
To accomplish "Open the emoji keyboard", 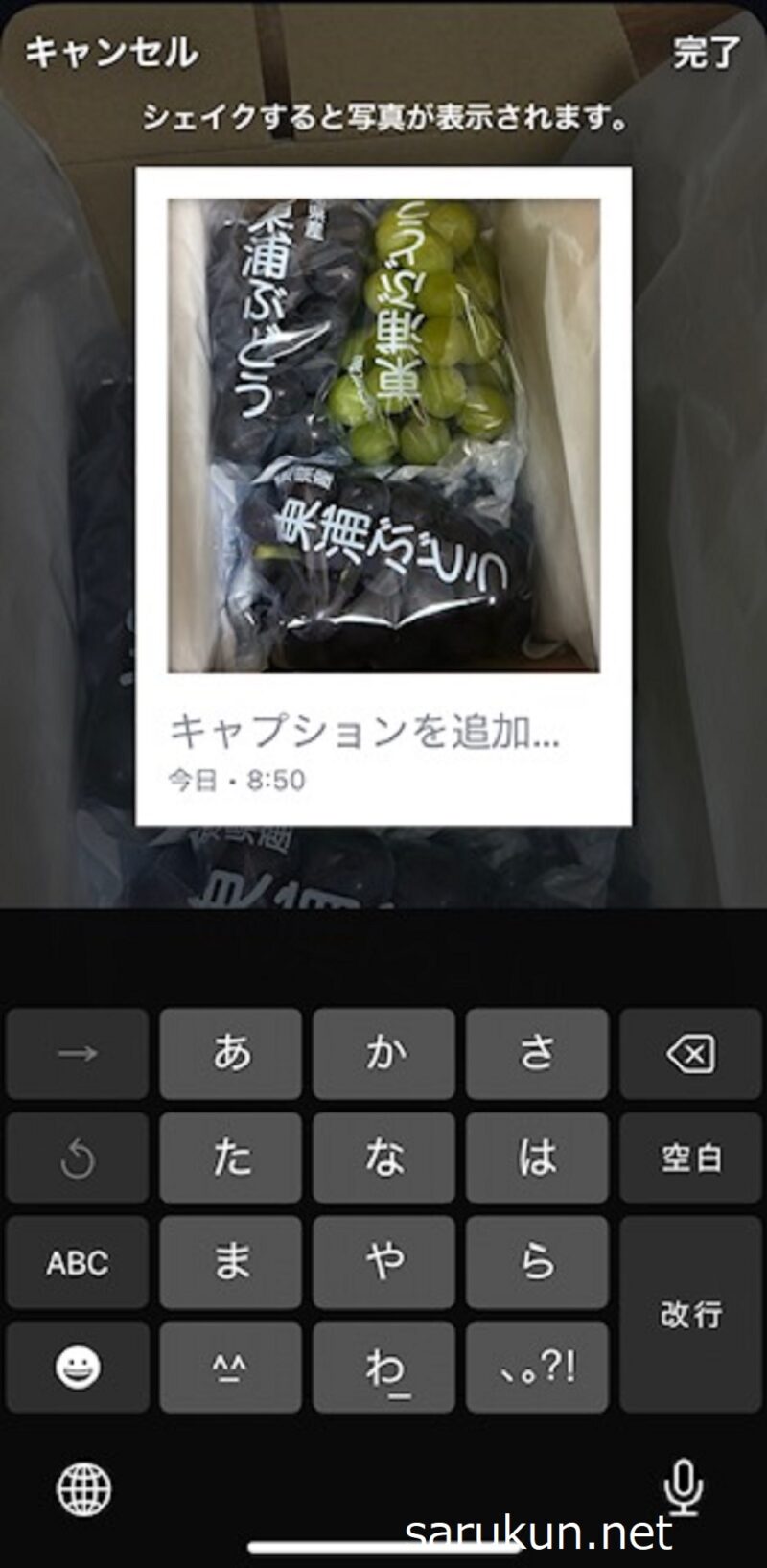I will pyautogui.click(x=78, y=1367).
